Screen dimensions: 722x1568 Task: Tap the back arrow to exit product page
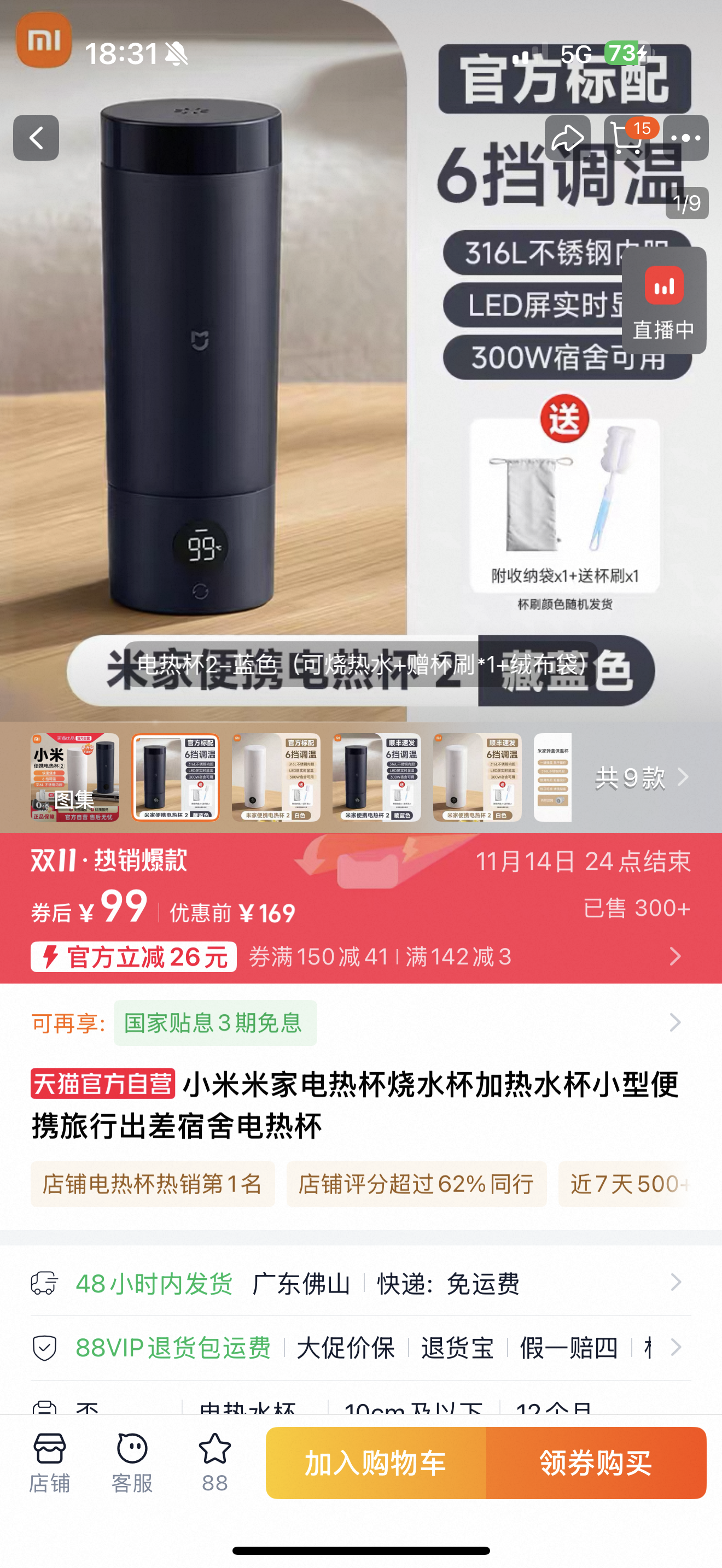[38, 139]
